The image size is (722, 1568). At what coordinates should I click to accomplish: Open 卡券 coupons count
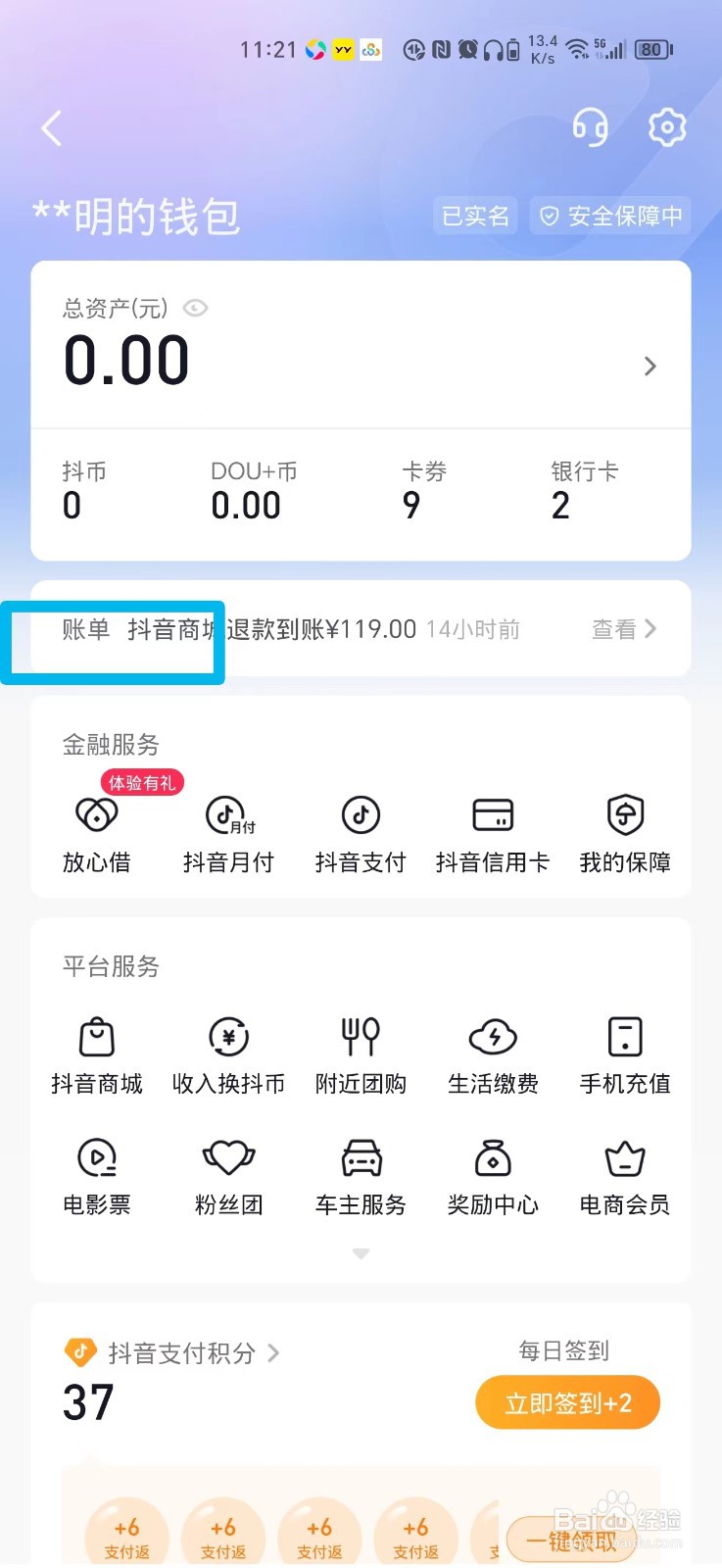[x=424, y=491]
